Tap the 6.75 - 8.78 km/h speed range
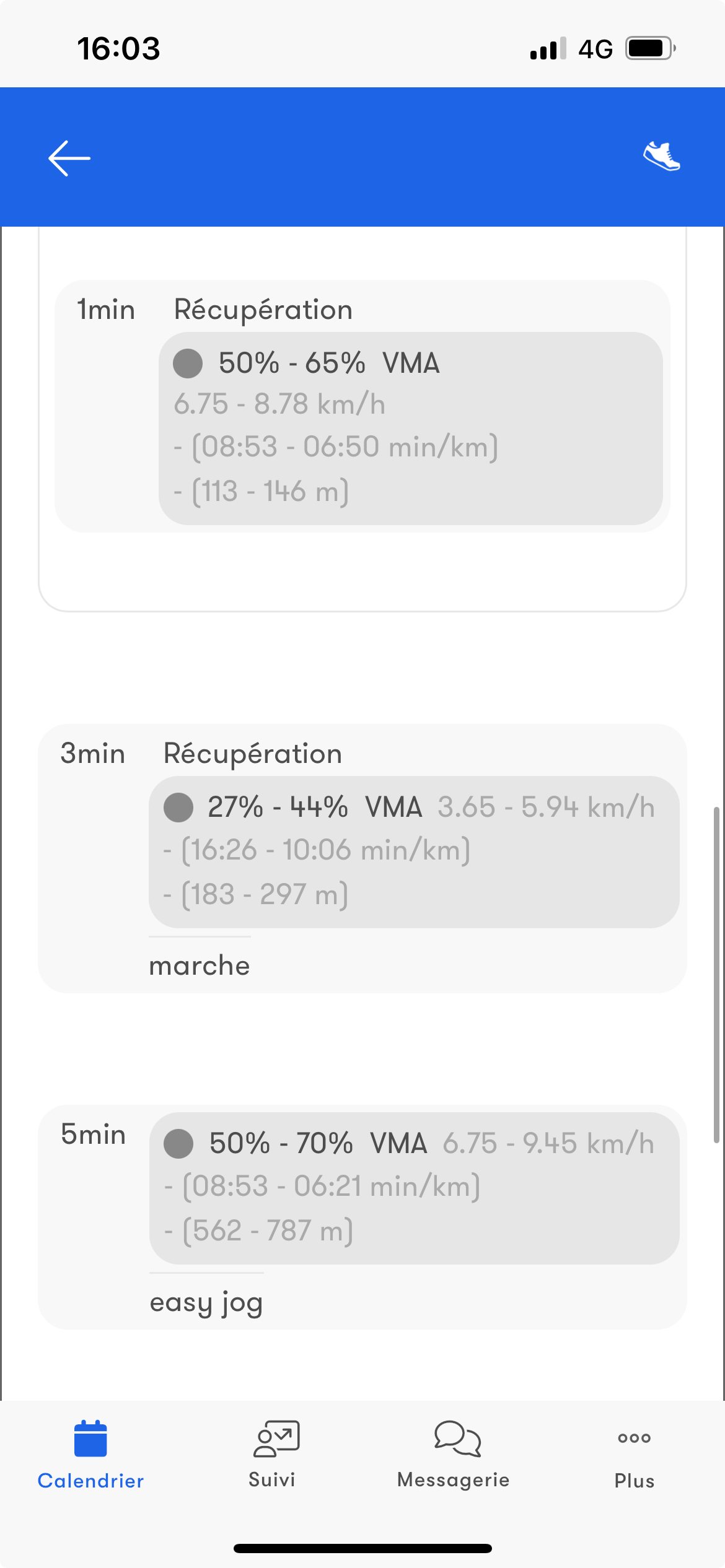The image size is (725, 1568). (x=278, y=404)
